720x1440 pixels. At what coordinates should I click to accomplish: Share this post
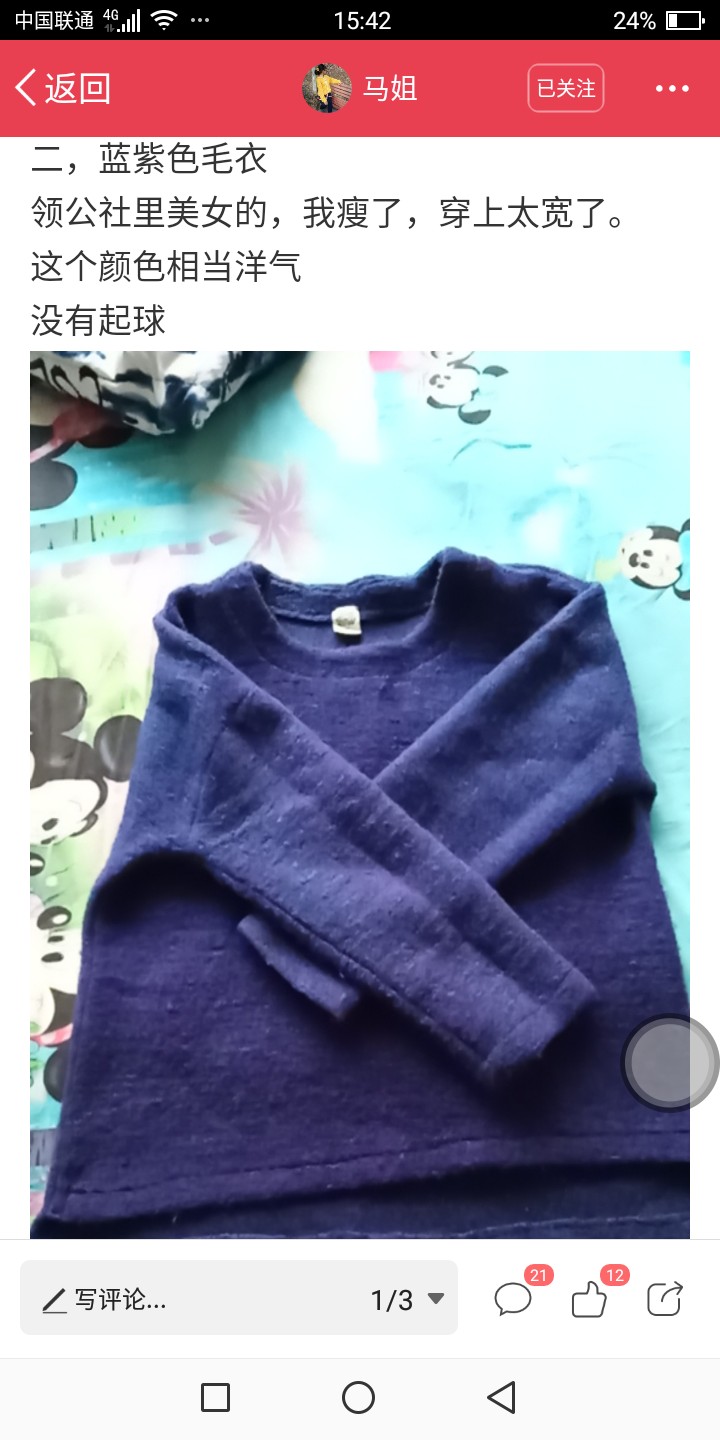665,1299
